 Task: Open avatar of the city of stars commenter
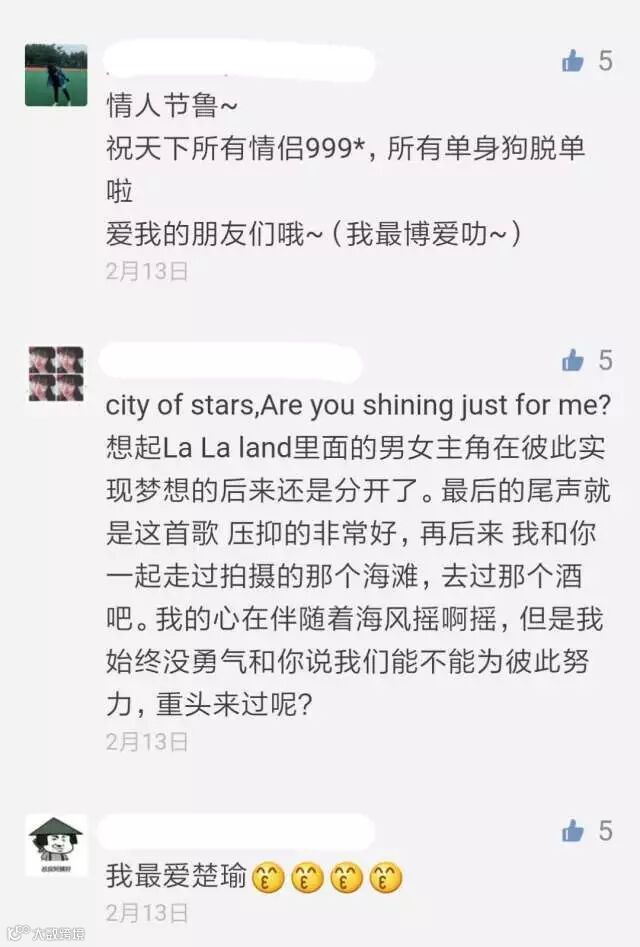coord(56,374)
